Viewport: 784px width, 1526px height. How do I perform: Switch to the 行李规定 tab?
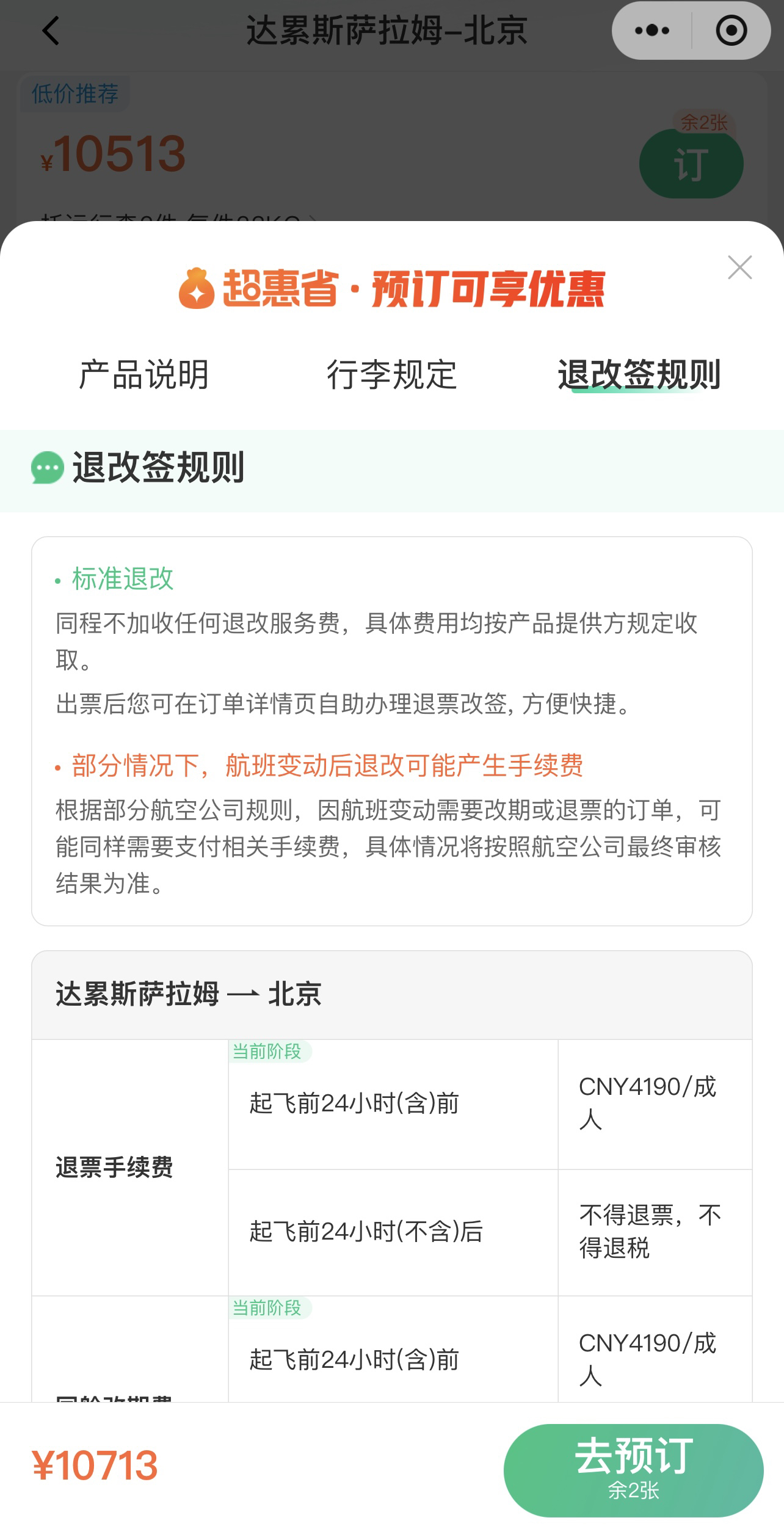(x=391, y=374)
